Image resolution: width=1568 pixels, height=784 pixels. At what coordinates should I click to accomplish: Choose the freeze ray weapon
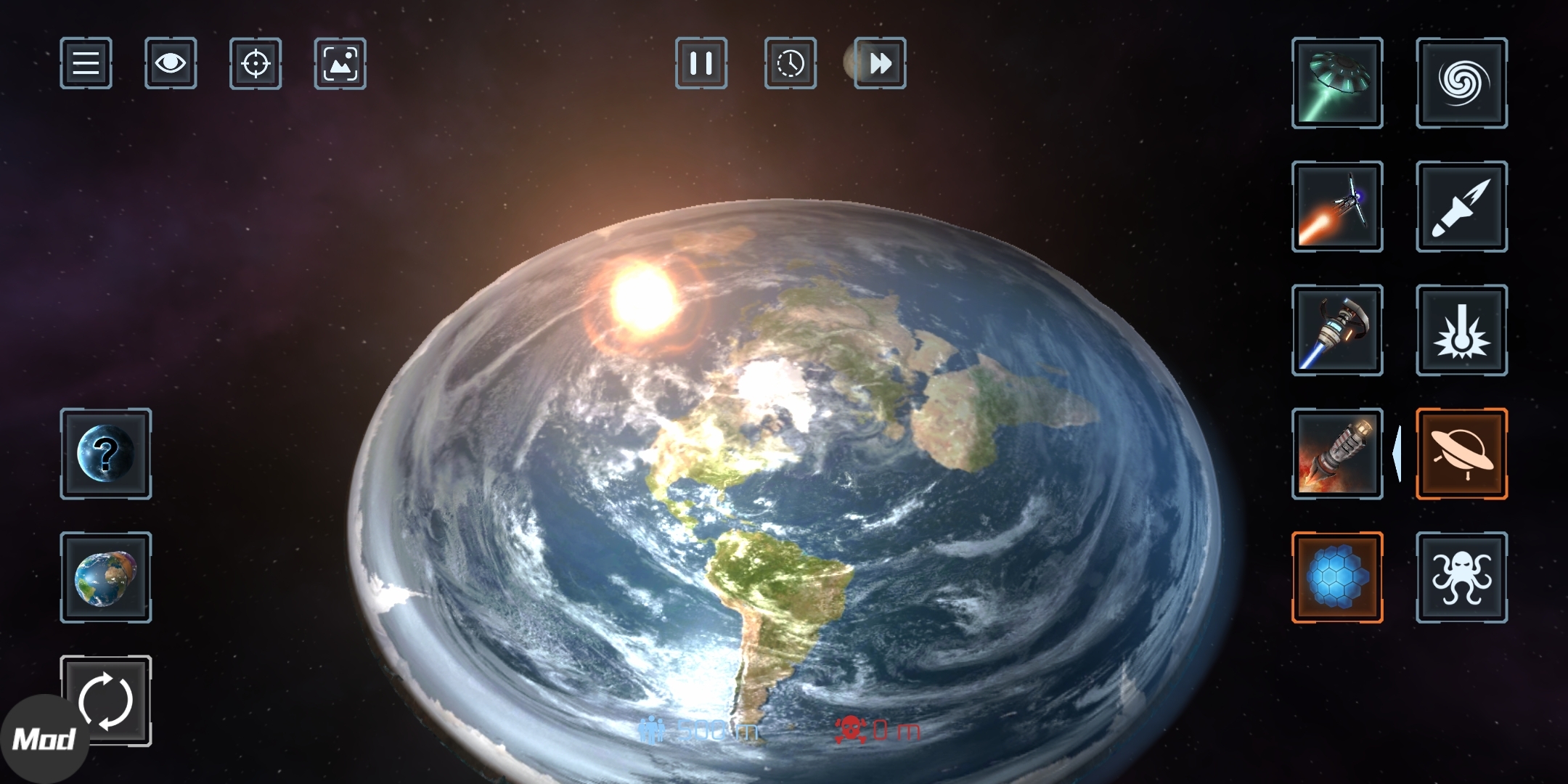[x=1461, y=330]
